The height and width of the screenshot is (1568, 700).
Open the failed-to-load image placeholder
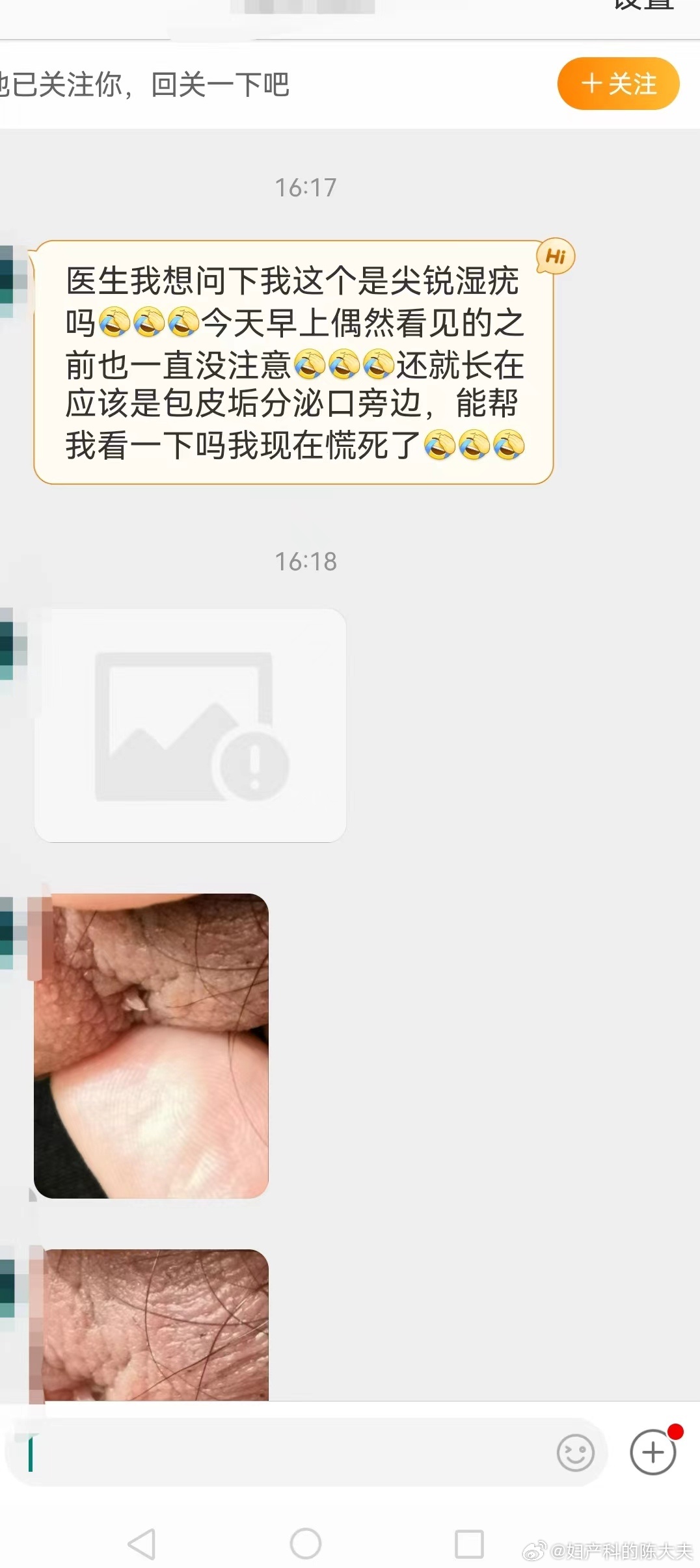[190, 725]
